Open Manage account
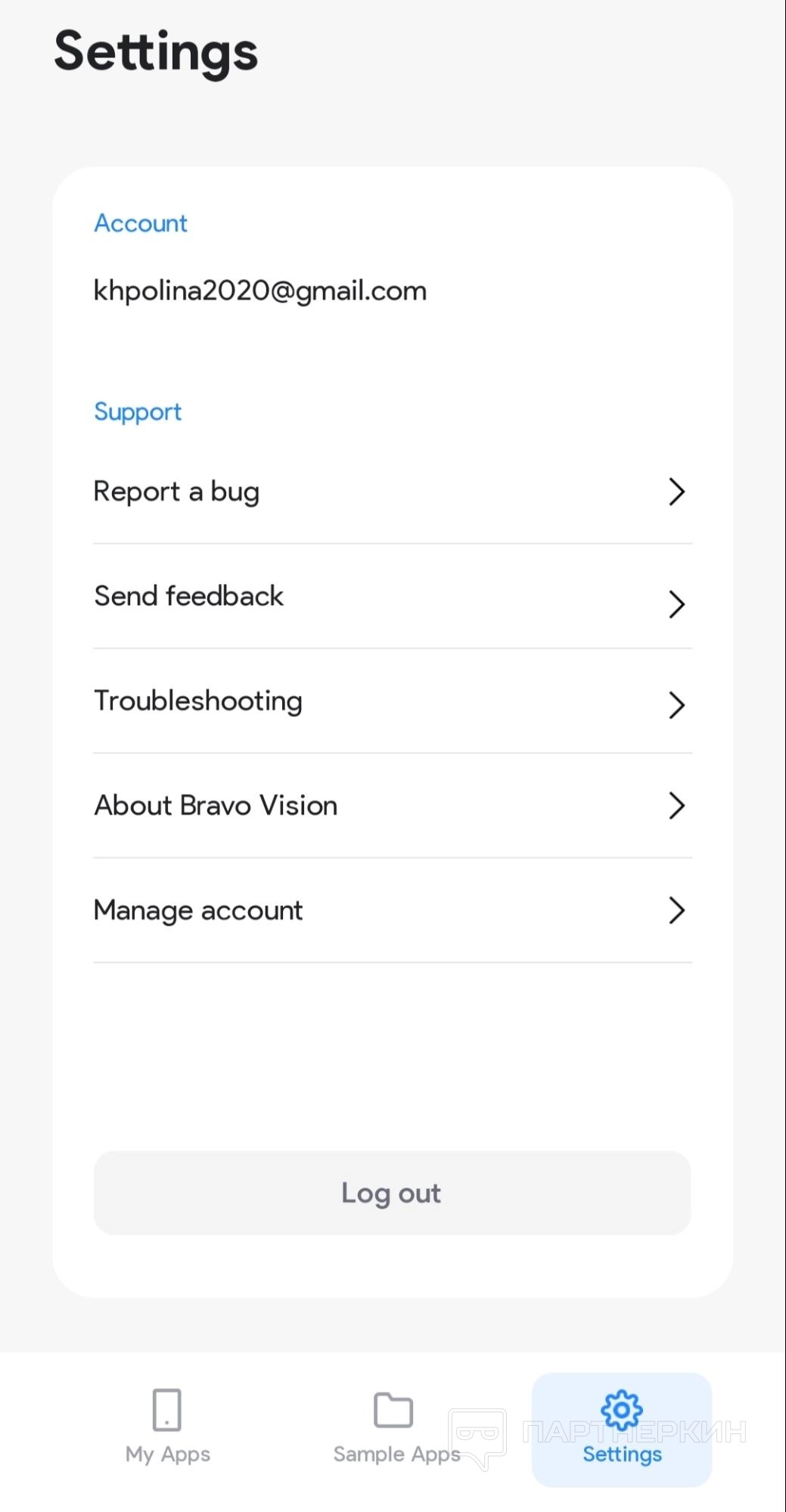 coord(391,910)
